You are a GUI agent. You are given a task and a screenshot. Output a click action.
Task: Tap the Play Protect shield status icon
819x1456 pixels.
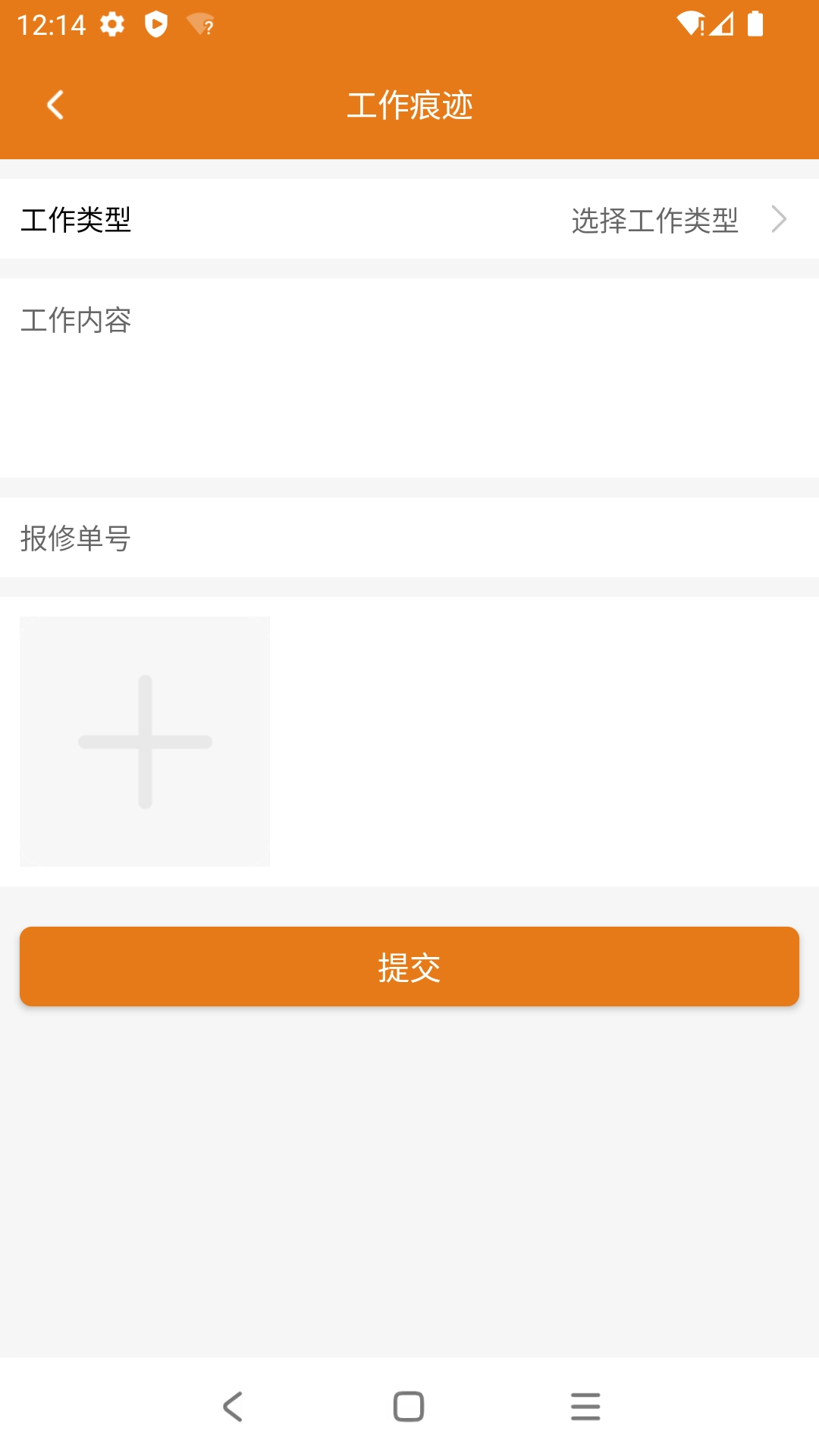[x=157, y=25]
